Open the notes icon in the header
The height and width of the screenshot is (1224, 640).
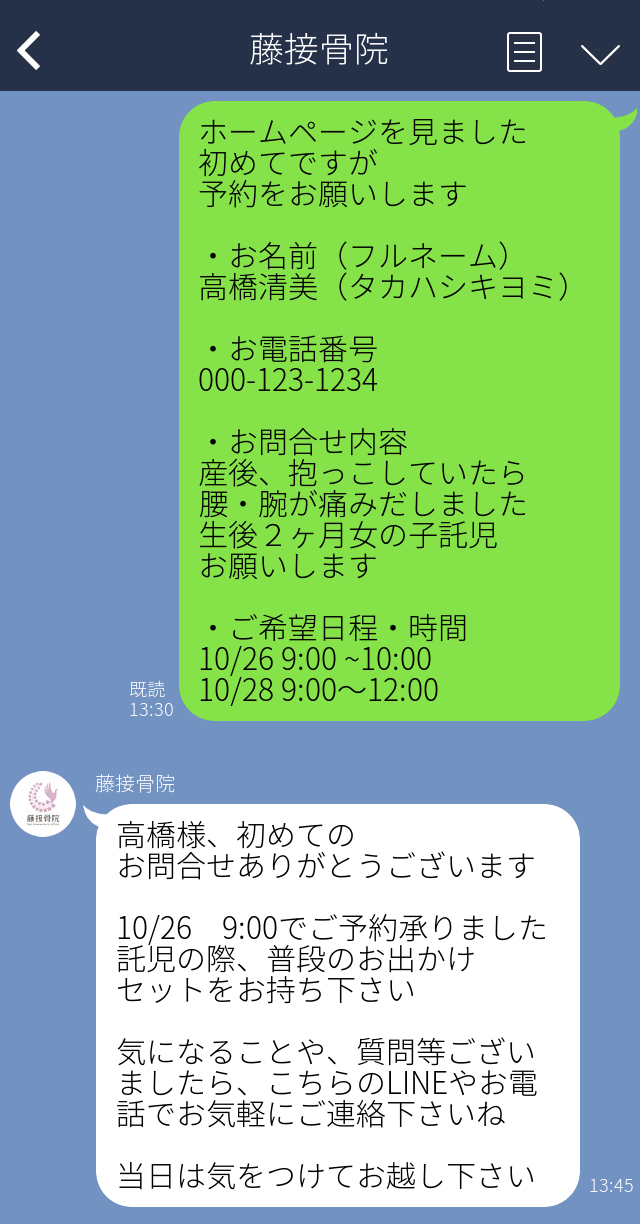(x=524, y=51)
